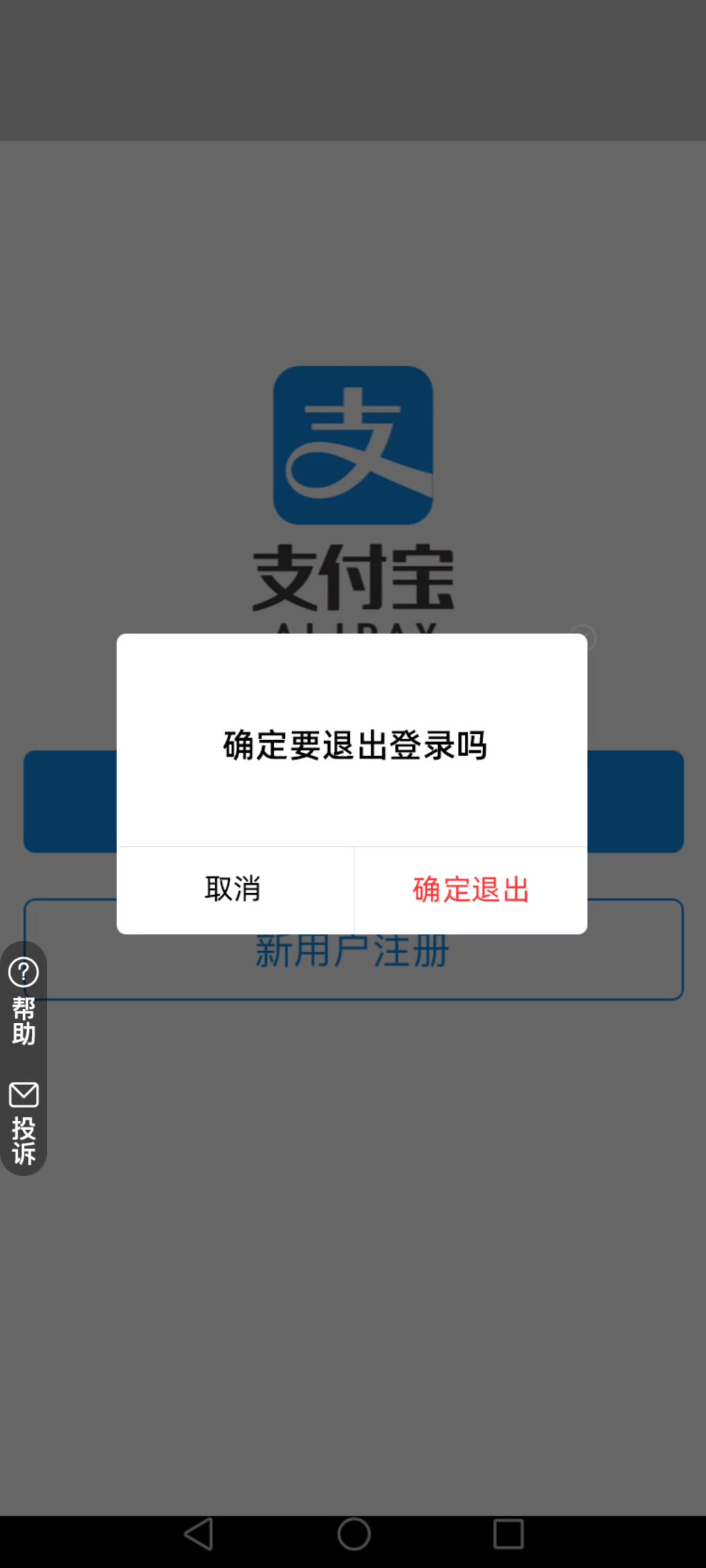
Task: Open the 投诉 complaint shortcut
Action: [24, 1122]
